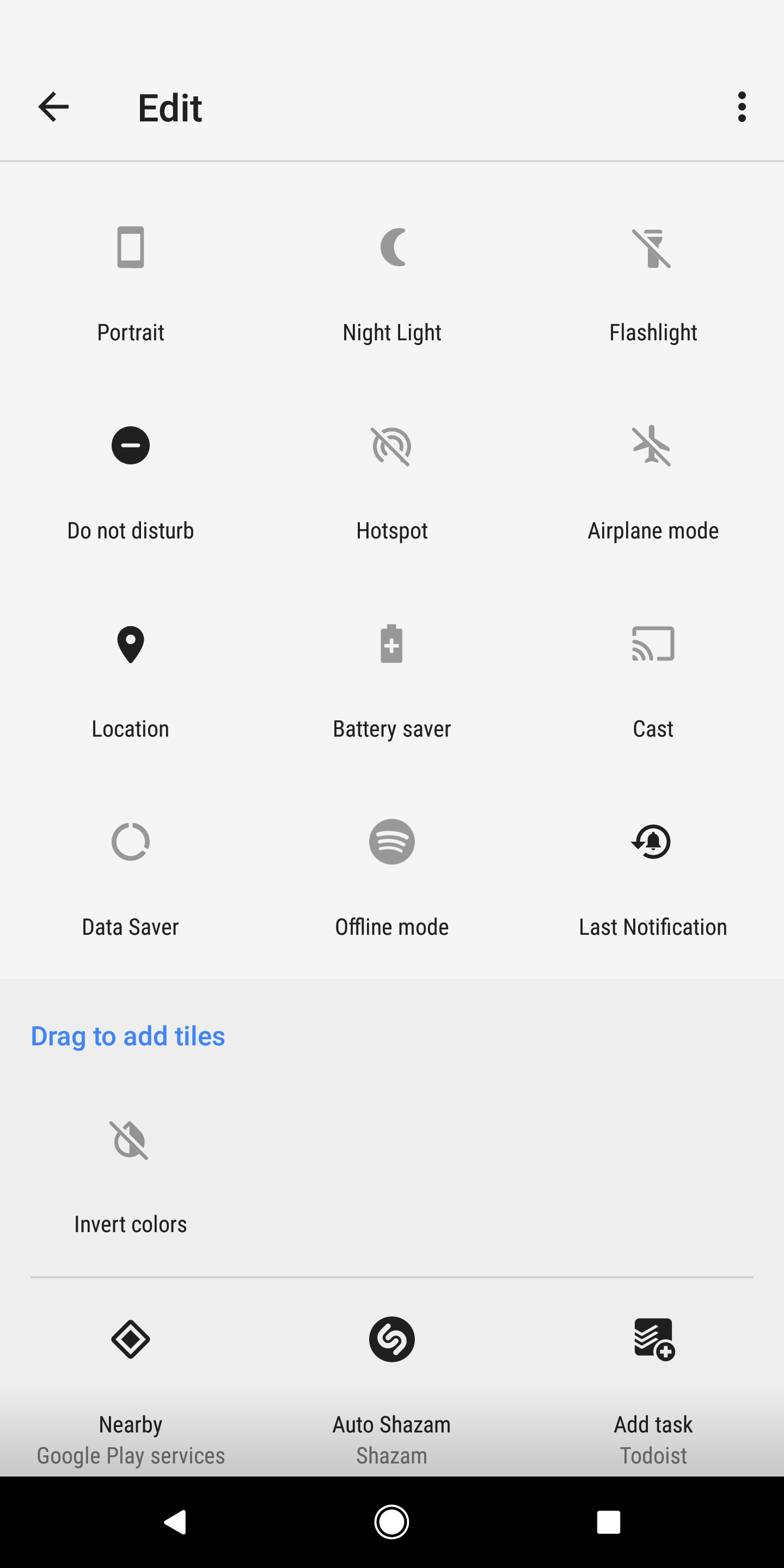Viewport: 784px width, 1568px height.
Task: Go back using the top arrow
Action: click(53, 107)
